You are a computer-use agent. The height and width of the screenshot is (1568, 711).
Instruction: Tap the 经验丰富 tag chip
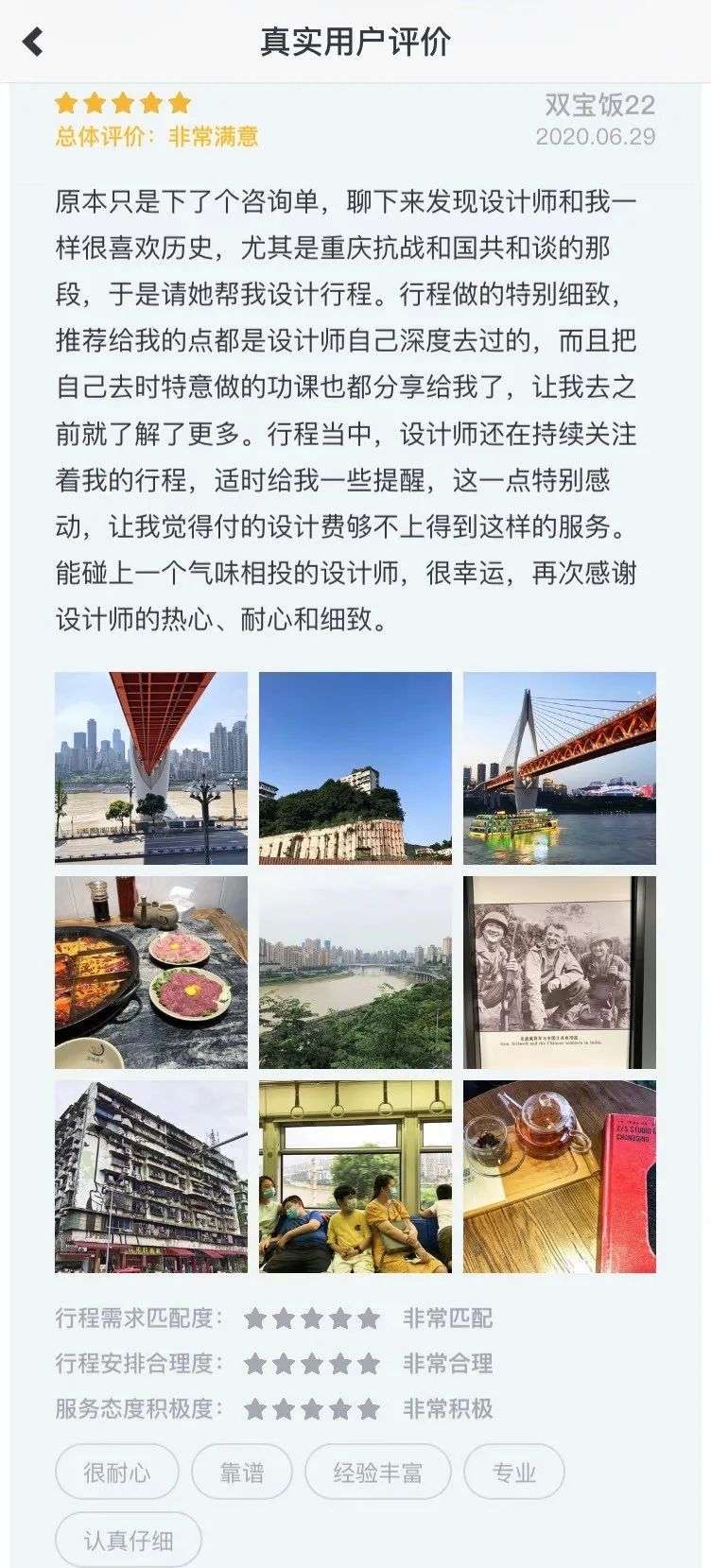pos(377,1473)
